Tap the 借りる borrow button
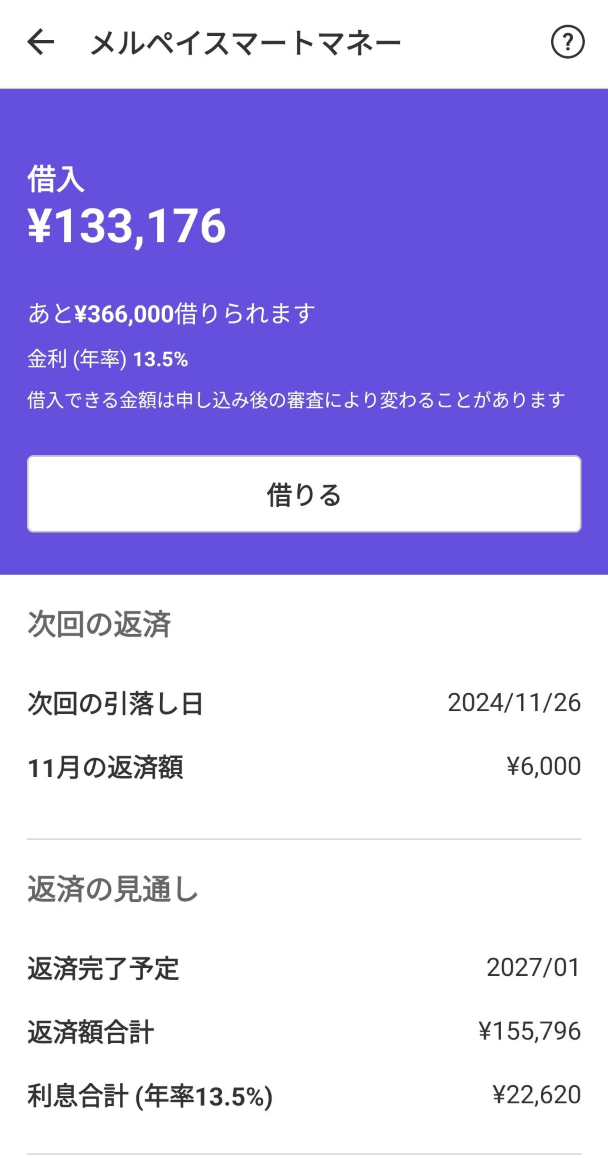Image resolution: width=608 pixels, height=1158 pixels. [x=304, y=494]
